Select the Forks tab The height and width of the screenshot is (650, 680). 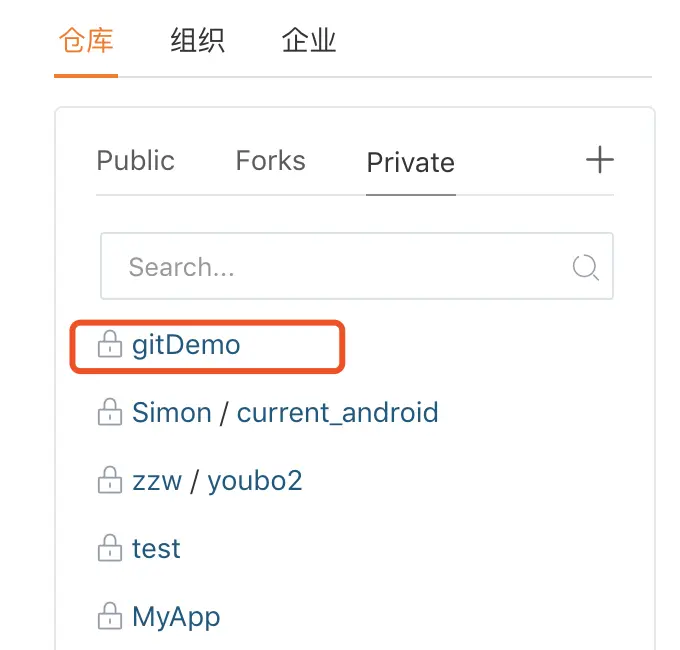coord(270,161)
